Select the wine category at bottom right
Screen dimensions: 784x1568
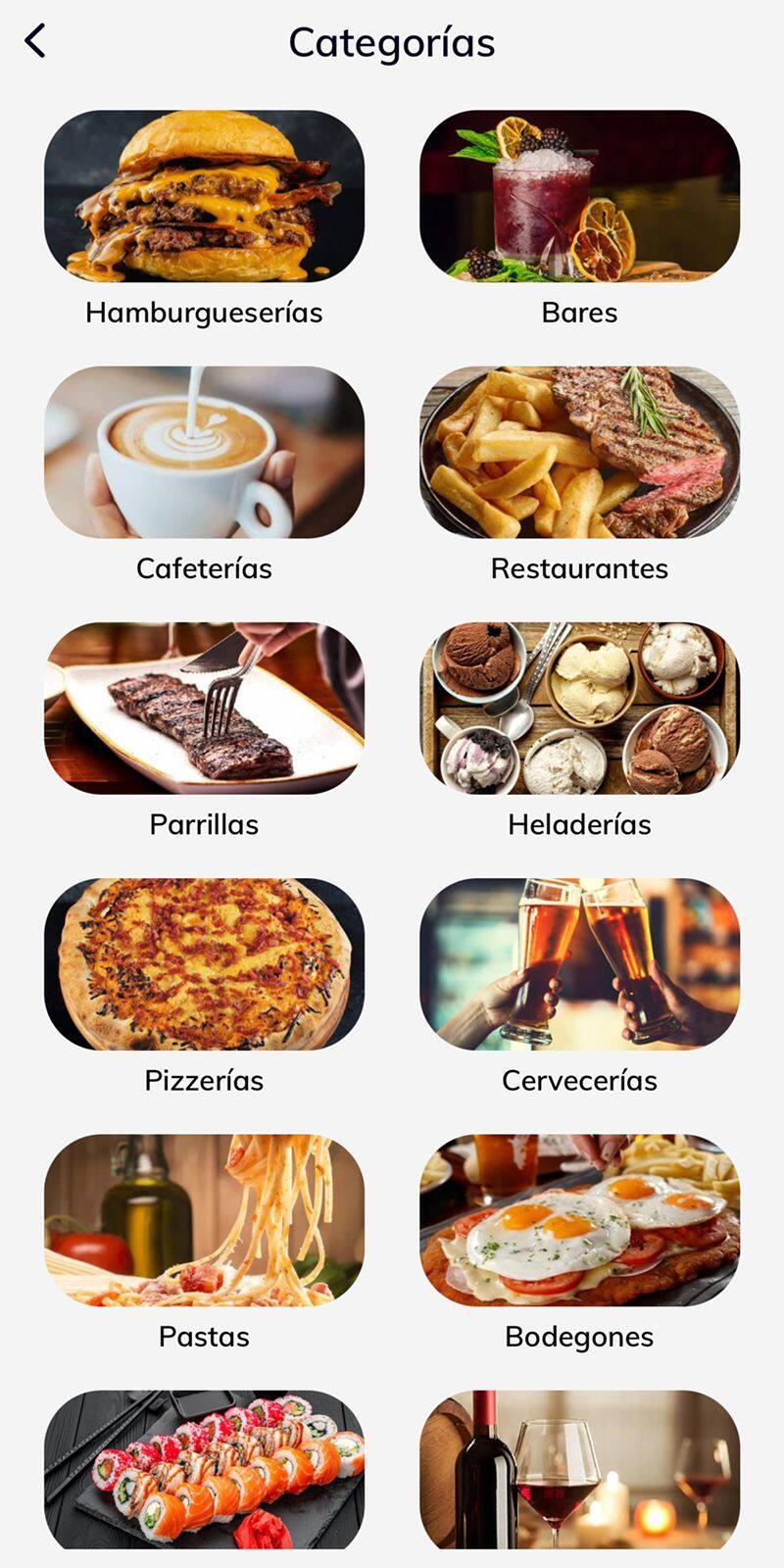click(578, 1470)
